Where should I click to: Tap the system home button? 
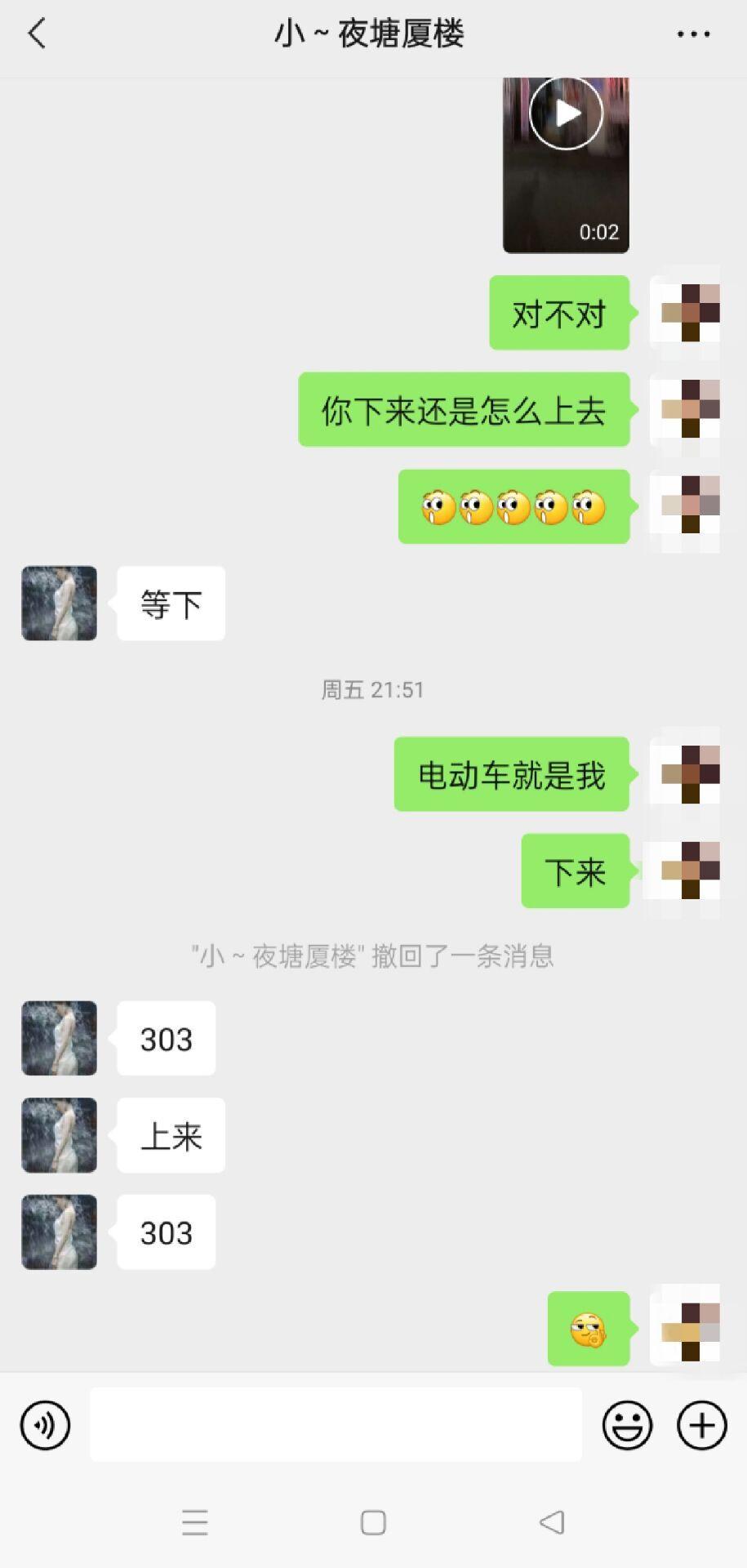(373, 1522)
